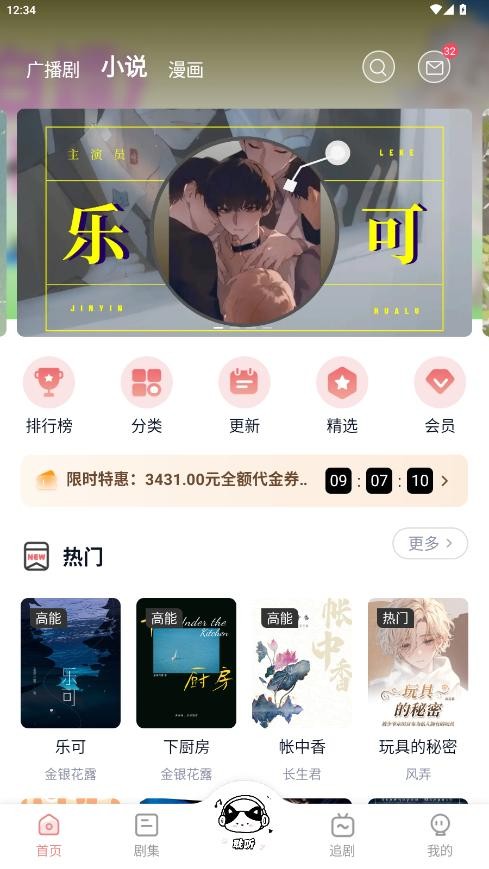Open the 更新 updates shortcut
Image resolution: width=489 pixels, height=869 pixels.
244,396
